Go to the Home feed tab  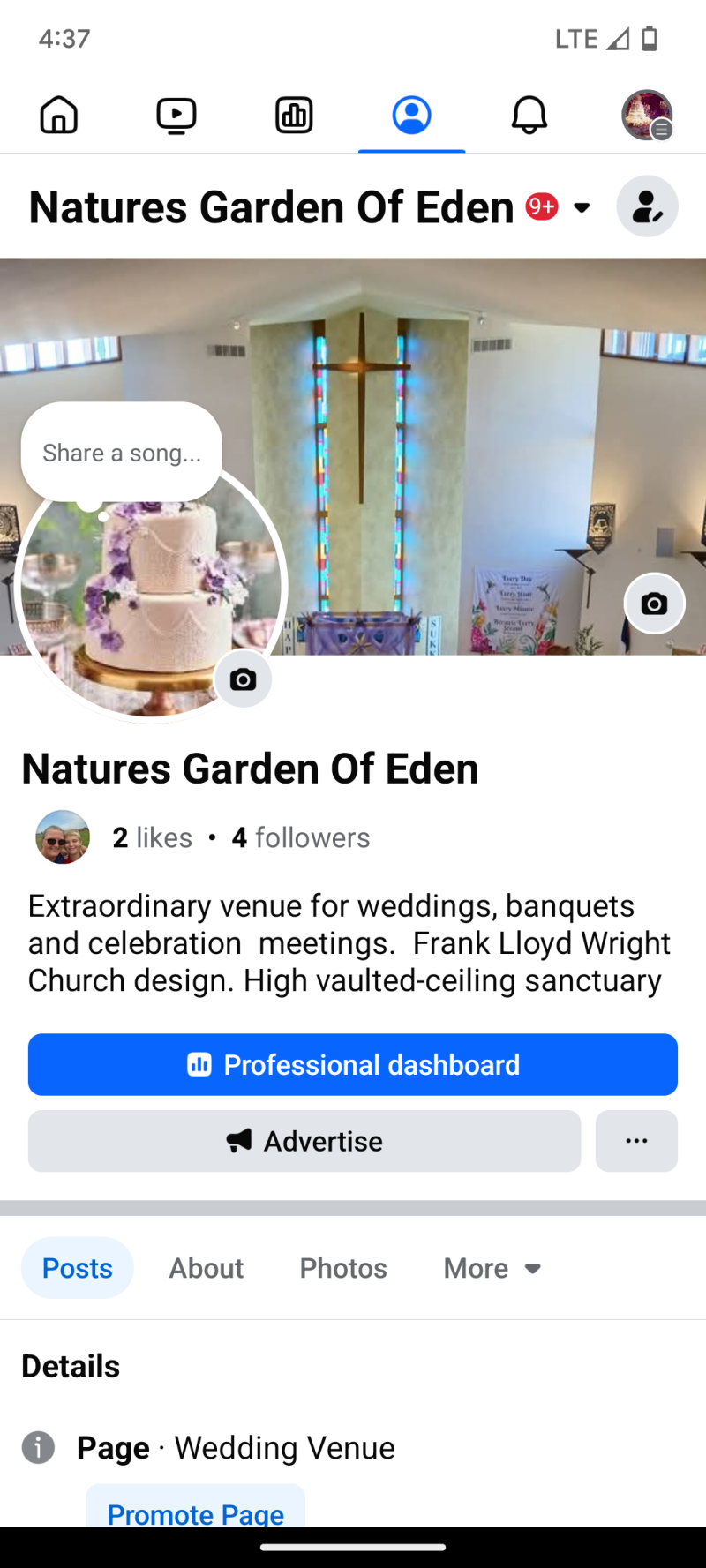click(x=59, y=115)
